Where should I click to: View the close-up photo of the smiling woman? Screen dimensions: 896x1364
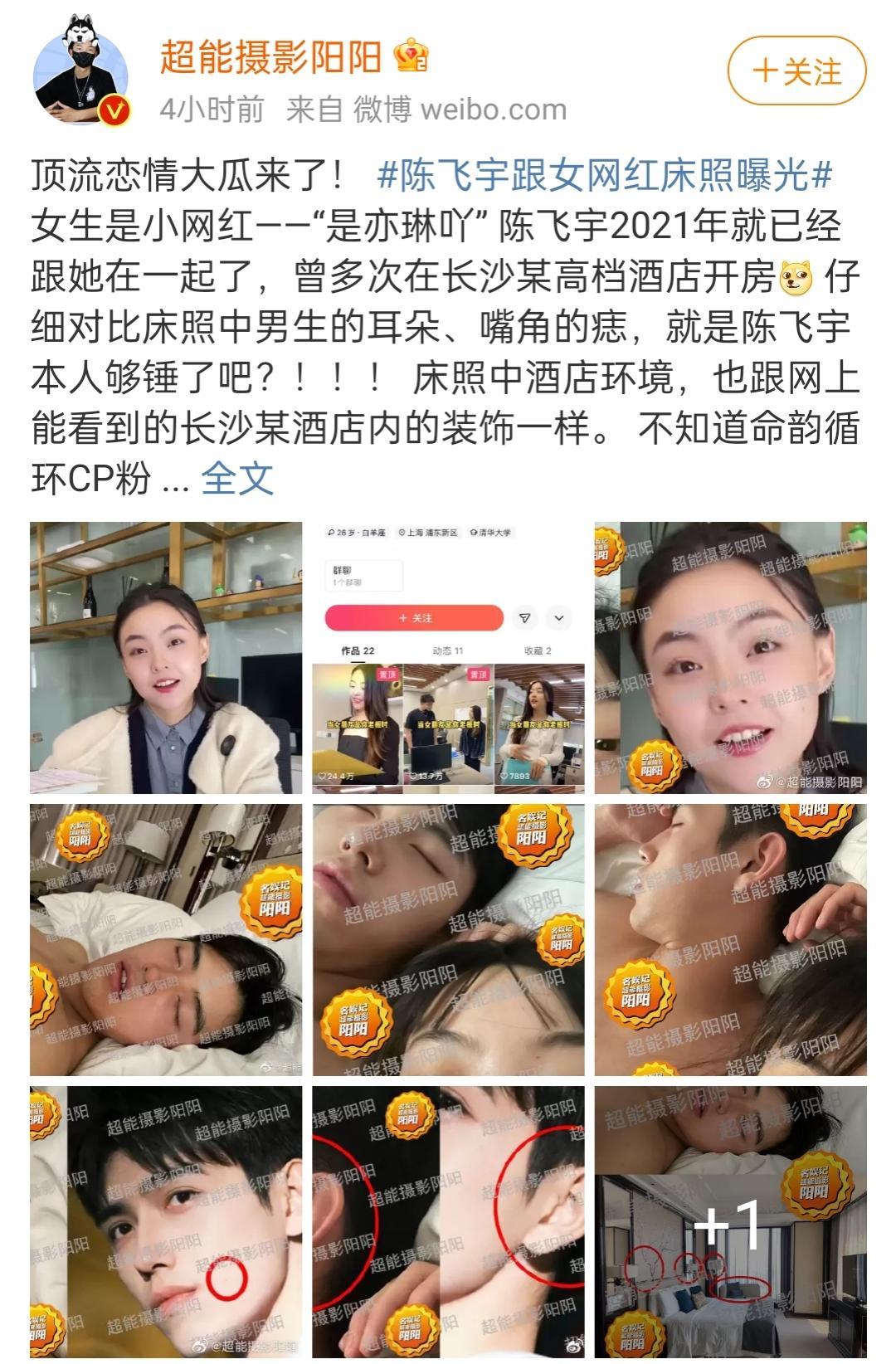point(730,658)
